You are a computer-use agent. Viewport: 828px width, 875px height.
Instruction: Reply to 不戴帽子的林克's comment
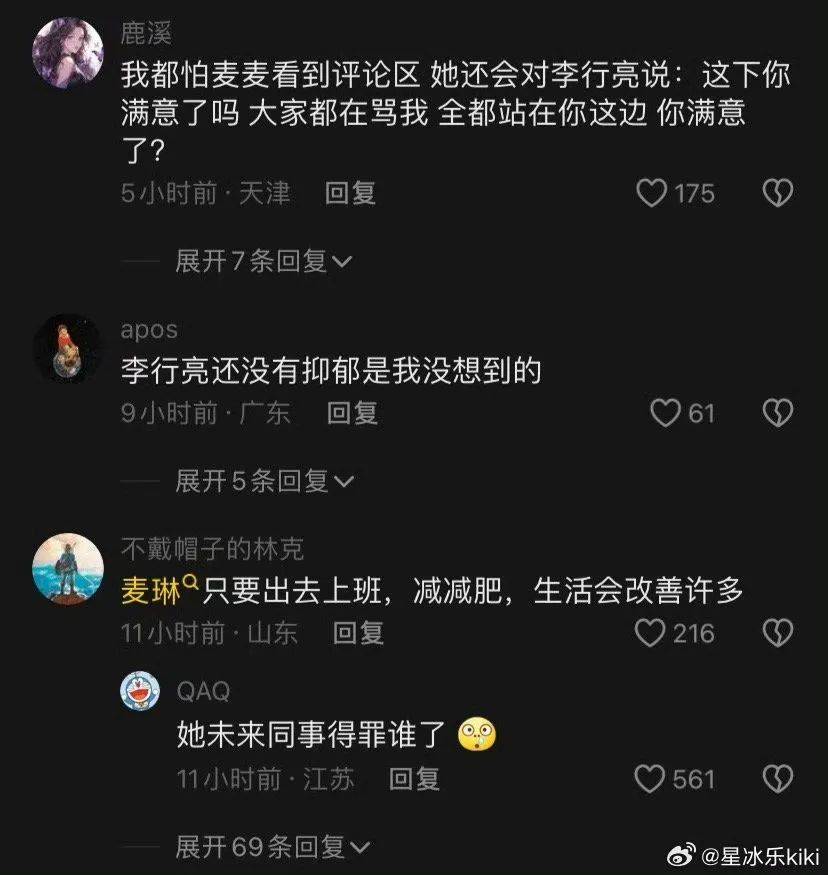pos(358,632)
